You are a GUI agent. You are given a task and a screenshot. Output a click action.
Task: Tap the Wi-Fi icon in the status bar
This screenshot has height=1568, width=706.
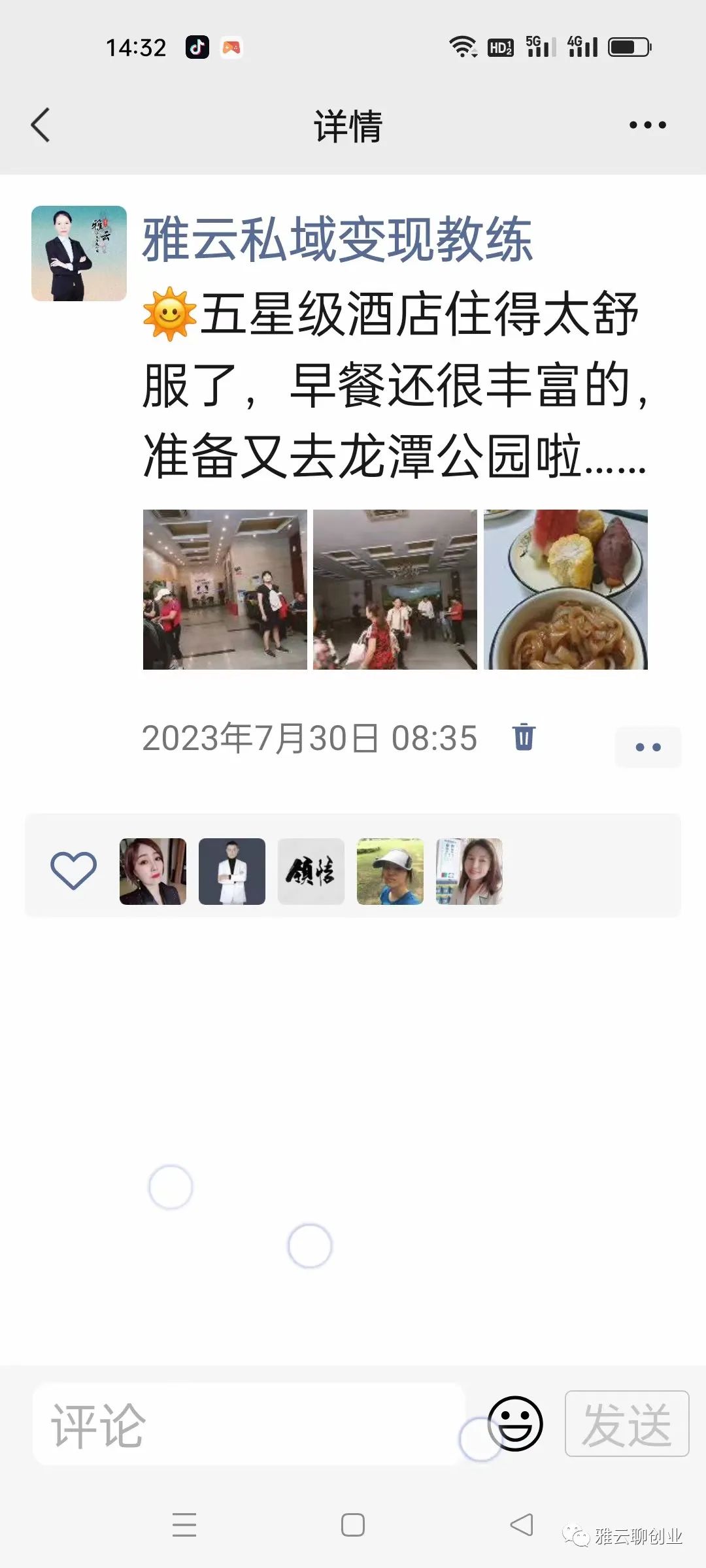click(462, 46)
